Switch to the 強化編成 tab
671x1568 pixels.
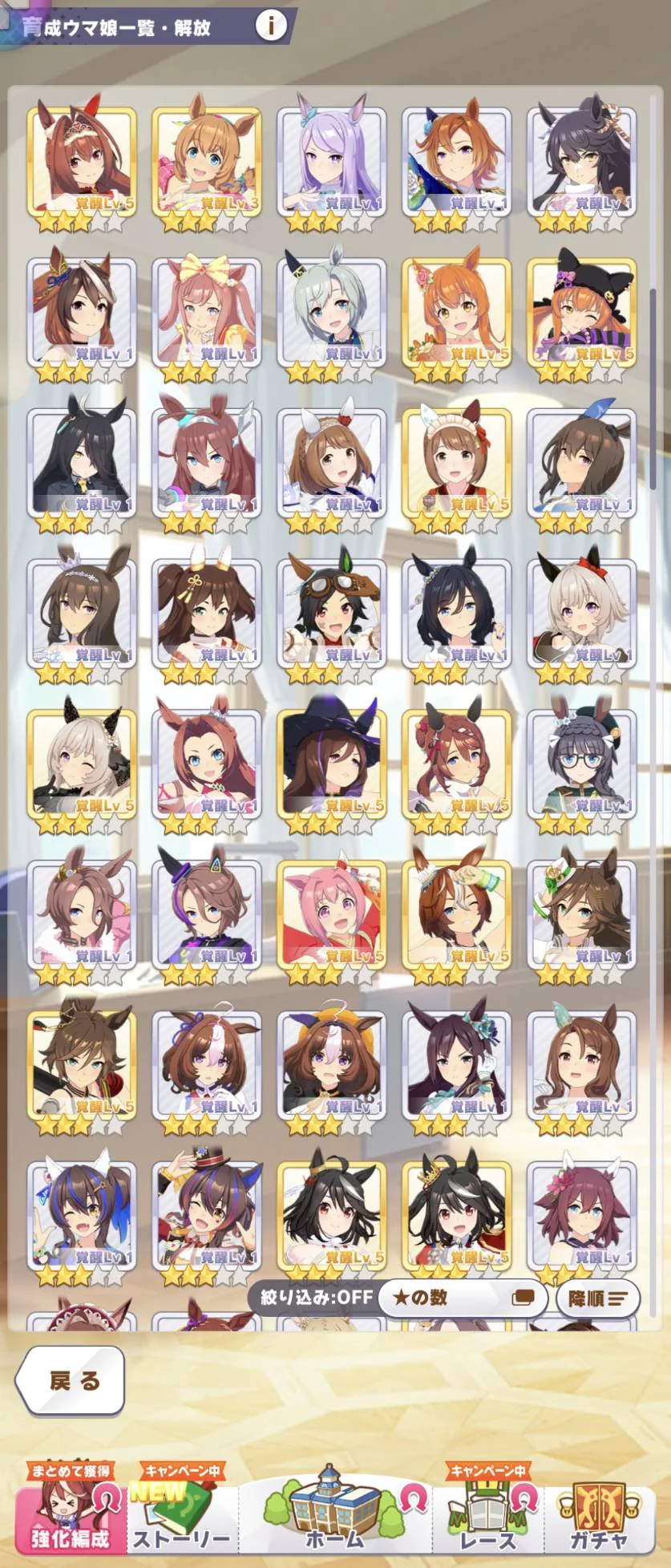(x=70, y=1517)
